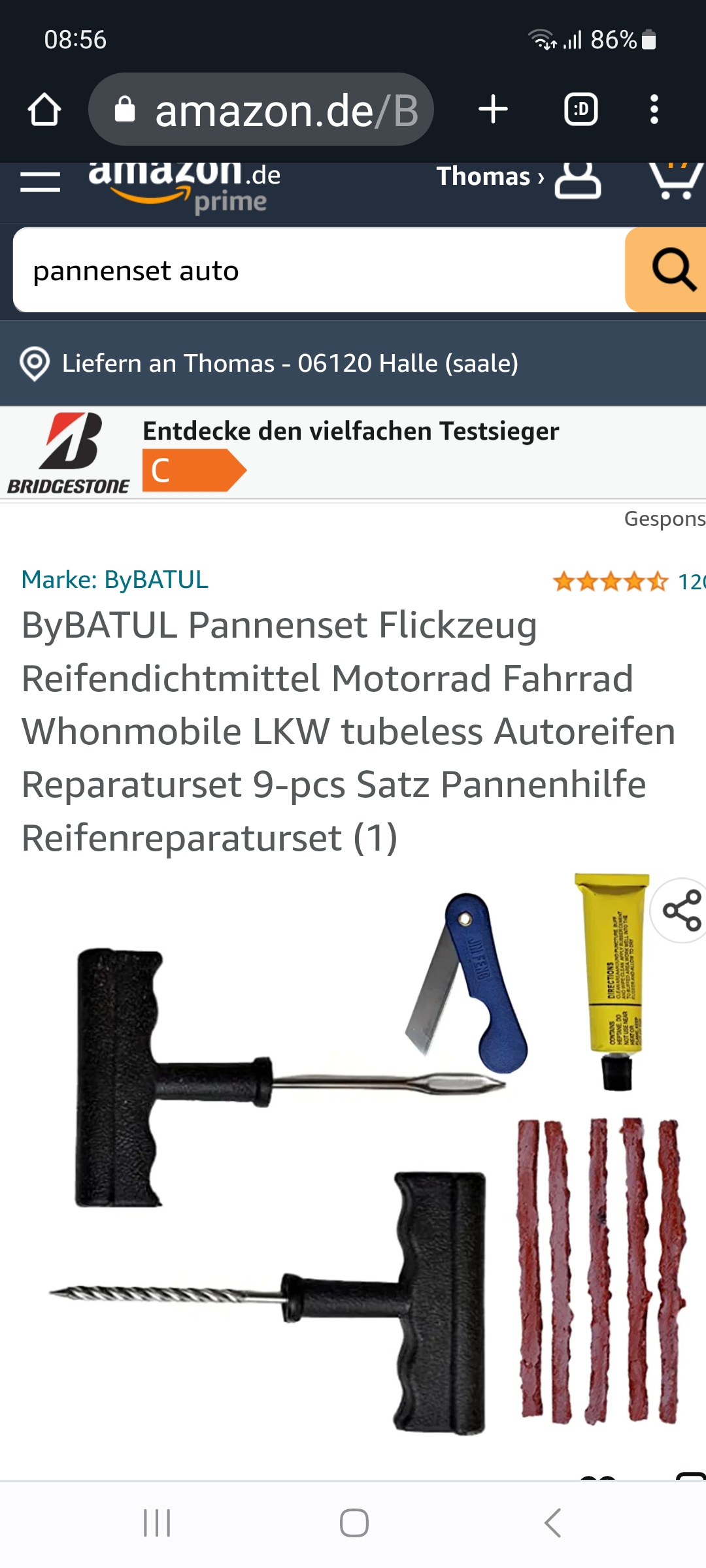Go back with the system back button
This screenshot has height=1568, width=706.
pos(552,1523)
